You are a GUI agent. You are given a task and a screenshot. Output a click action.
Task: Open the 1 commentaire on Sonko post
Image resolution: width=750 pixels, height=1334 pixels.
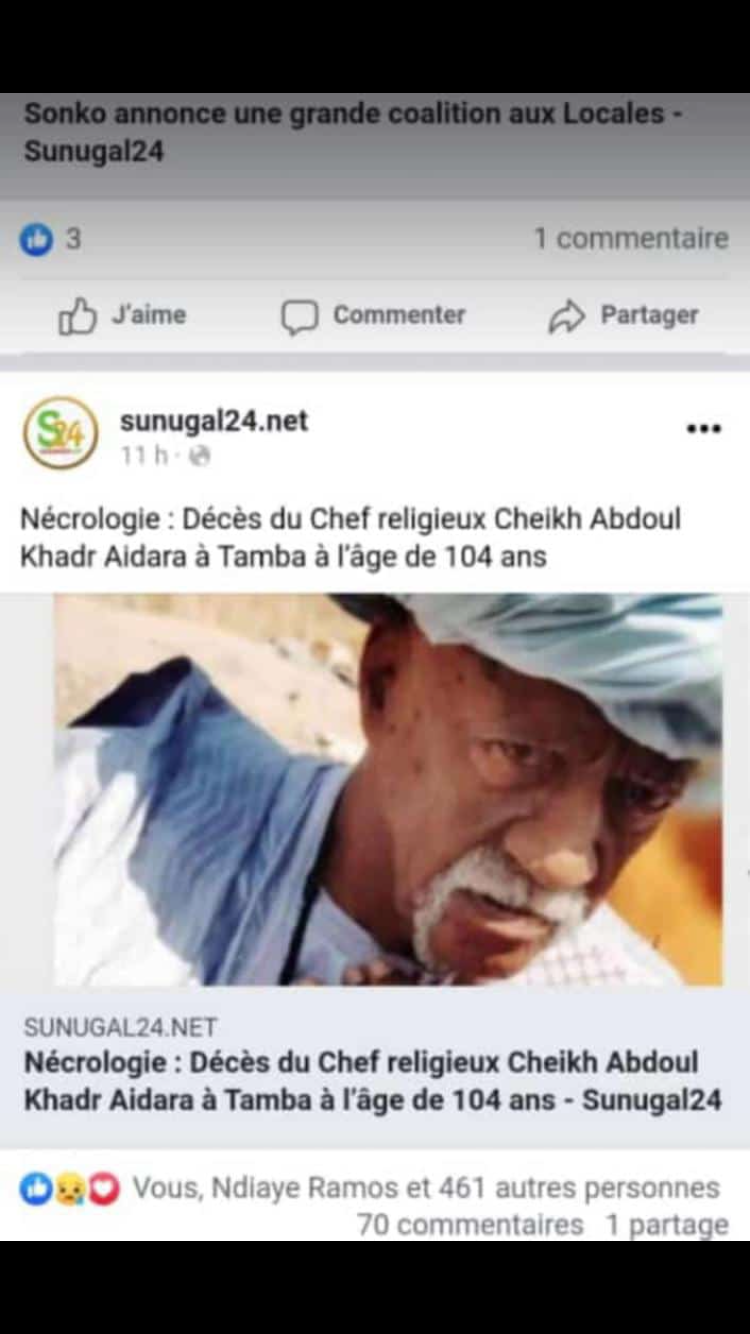[630, 239]
